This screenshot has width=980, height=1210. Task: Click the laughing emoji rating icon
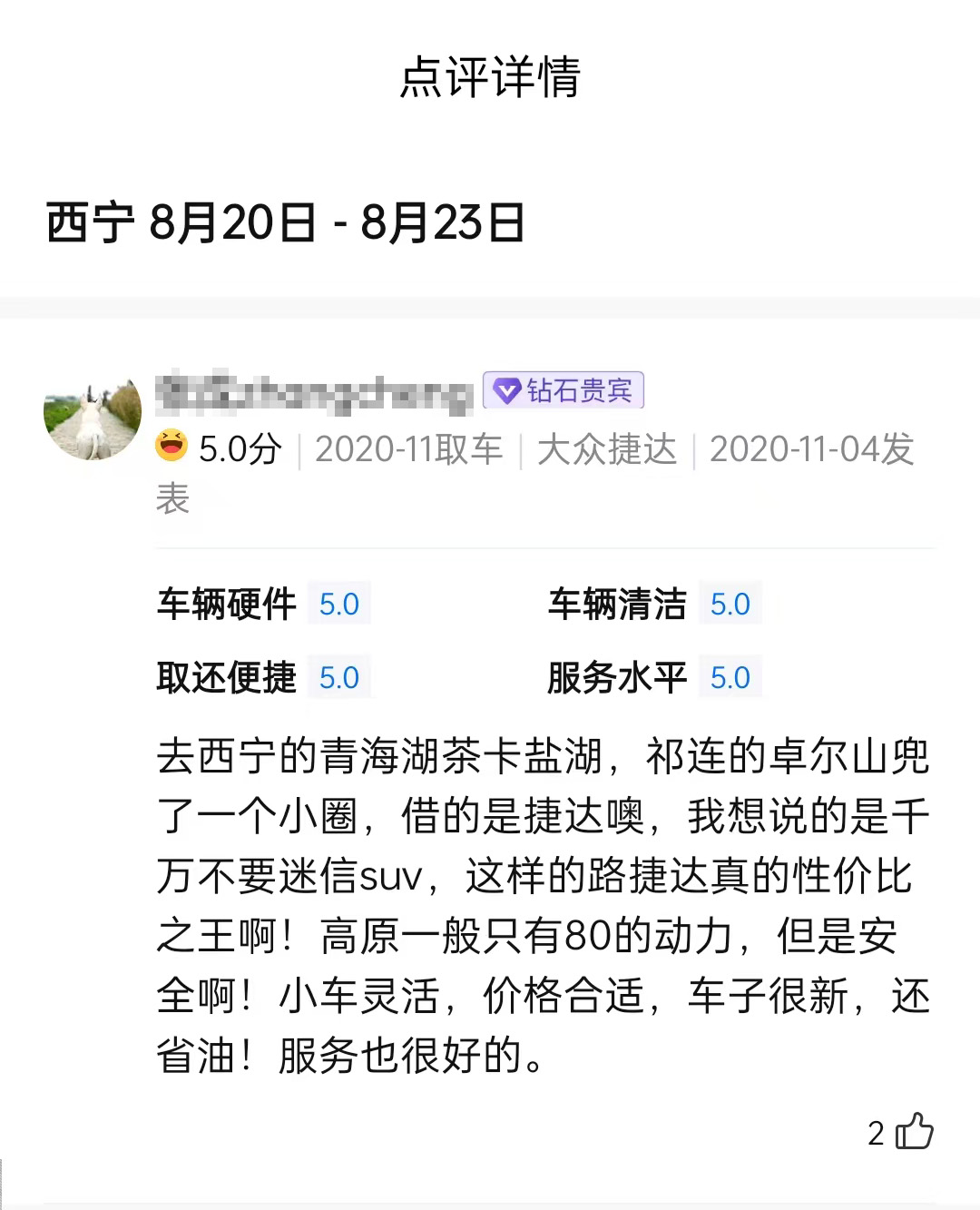tap(171, 447)
